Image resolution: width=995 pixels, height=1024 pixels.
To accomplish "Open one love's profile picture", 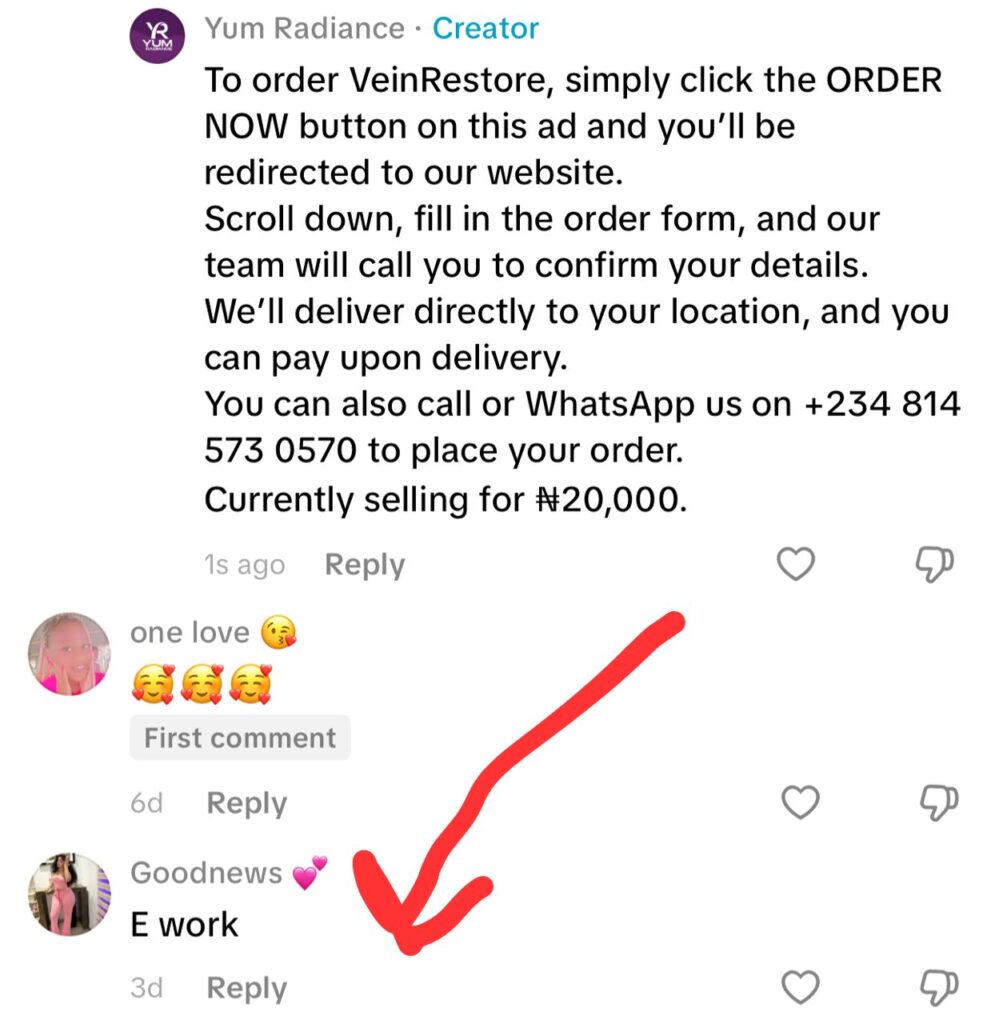I will pyautogui.click(x=68, y=654).
